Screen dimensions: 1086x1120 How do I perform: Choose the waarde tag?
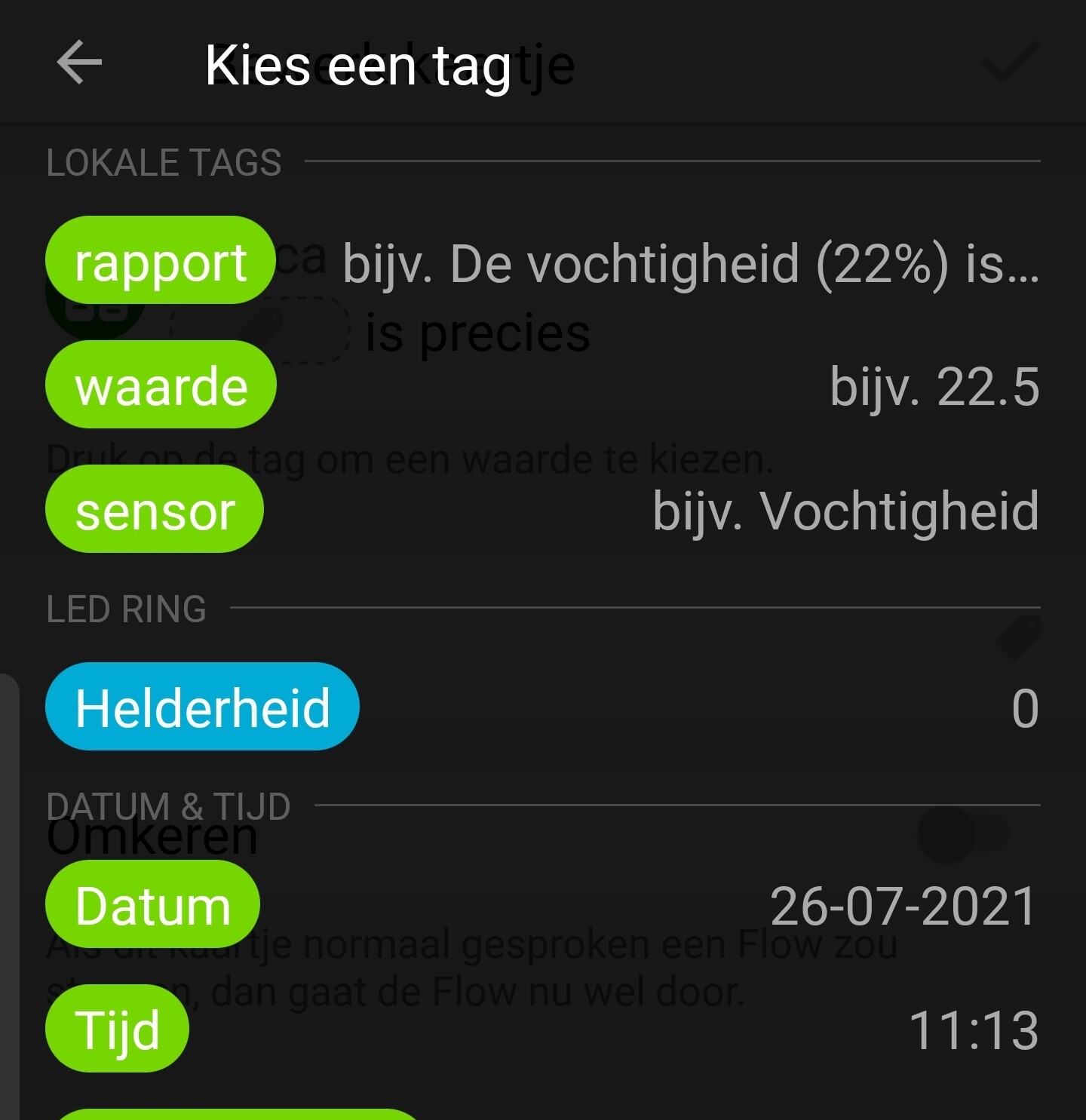click(161, 385)
